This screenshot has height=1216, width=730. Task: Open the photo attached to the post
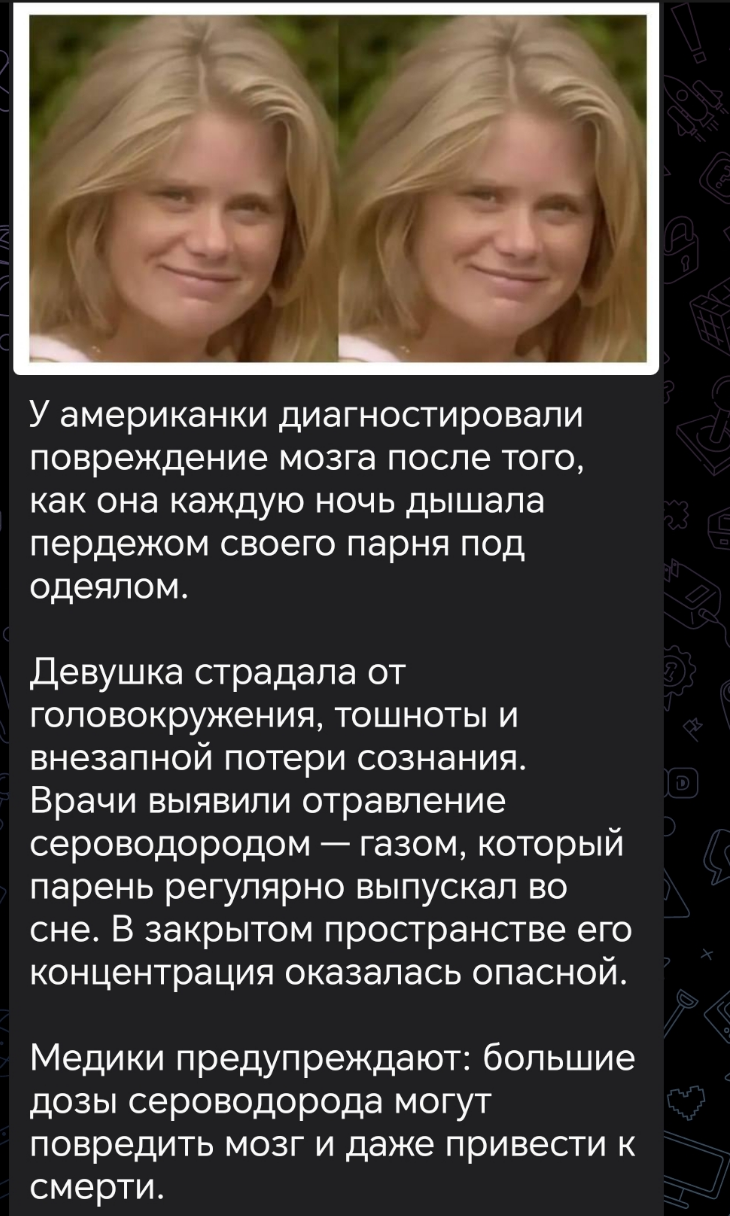click(x=336, y=188)
